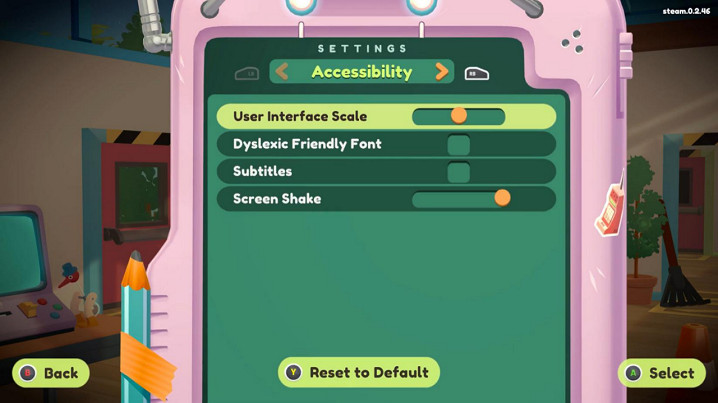
Task: Go to next settings category arrow
Action: [441, 72]
